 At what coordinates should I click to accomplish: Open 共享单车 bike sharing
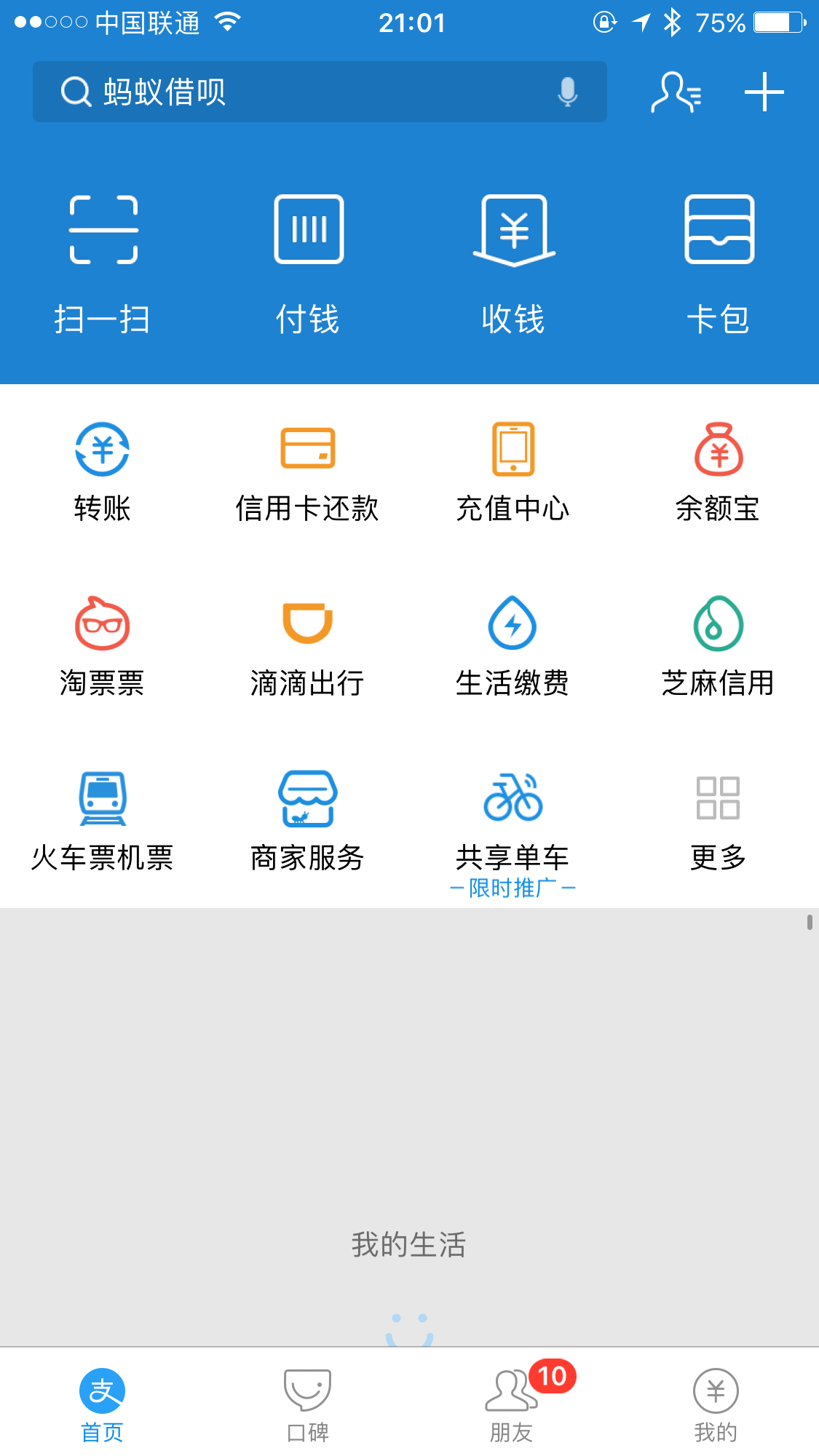point(513,830)
